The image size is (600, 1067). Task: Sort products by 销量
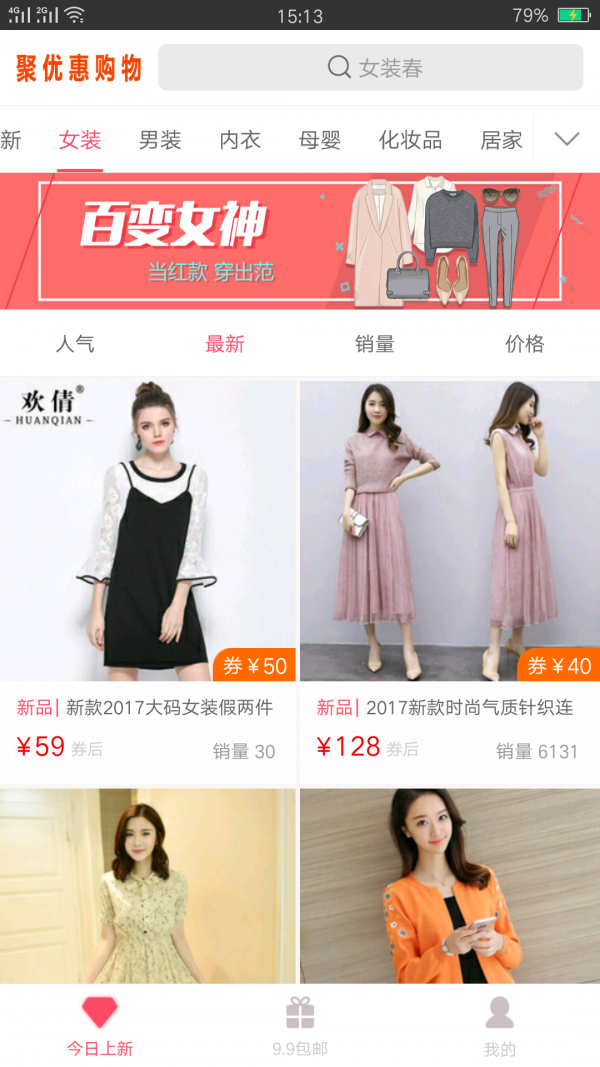click(x=375, y=344)
